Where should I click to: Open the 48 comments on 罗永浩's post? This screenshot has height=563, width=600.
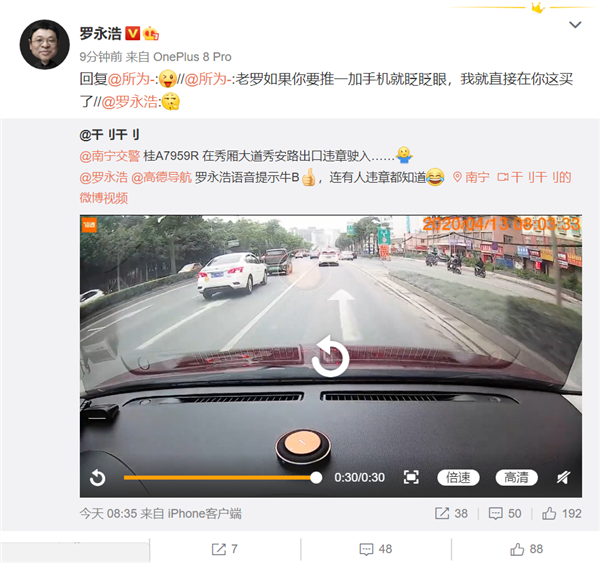(377, 549)
